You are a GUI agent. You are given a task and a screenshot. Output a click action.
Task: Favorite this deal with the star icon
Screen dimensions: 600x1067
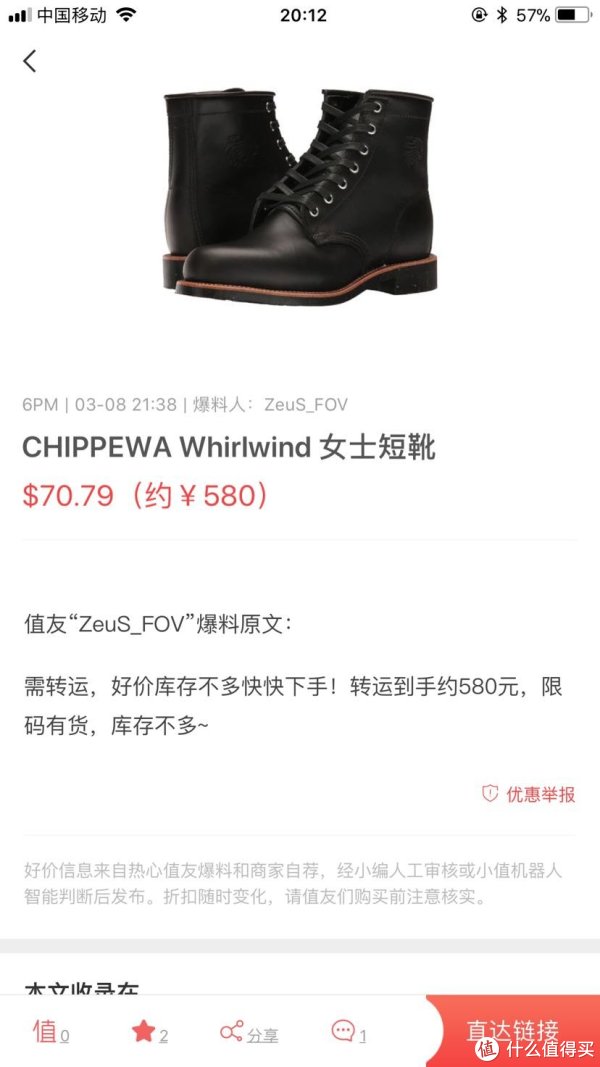[x=150, y=1032]
